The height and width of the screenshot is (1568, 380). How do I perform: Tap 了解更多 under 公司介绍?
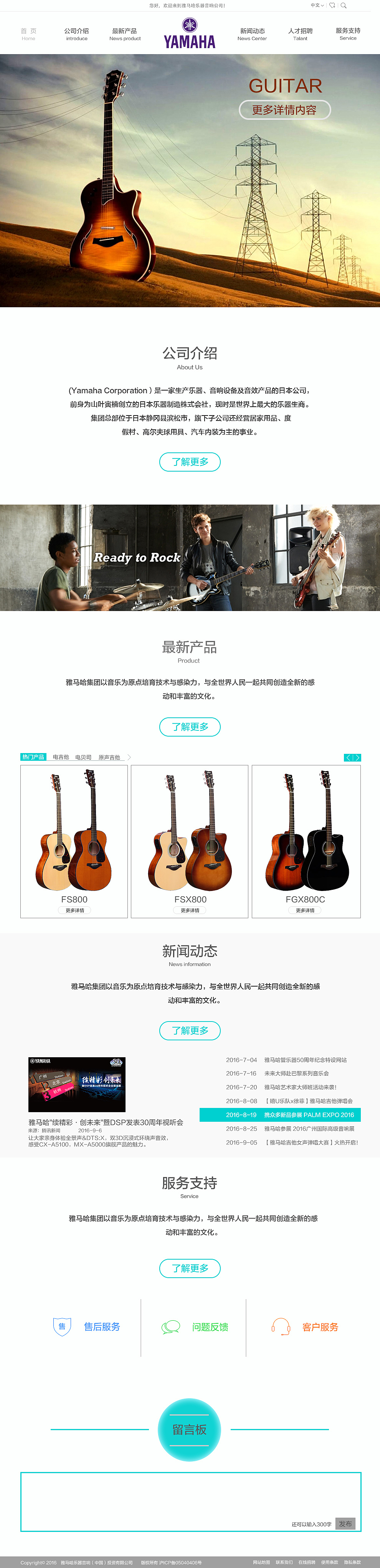(190, 462)
